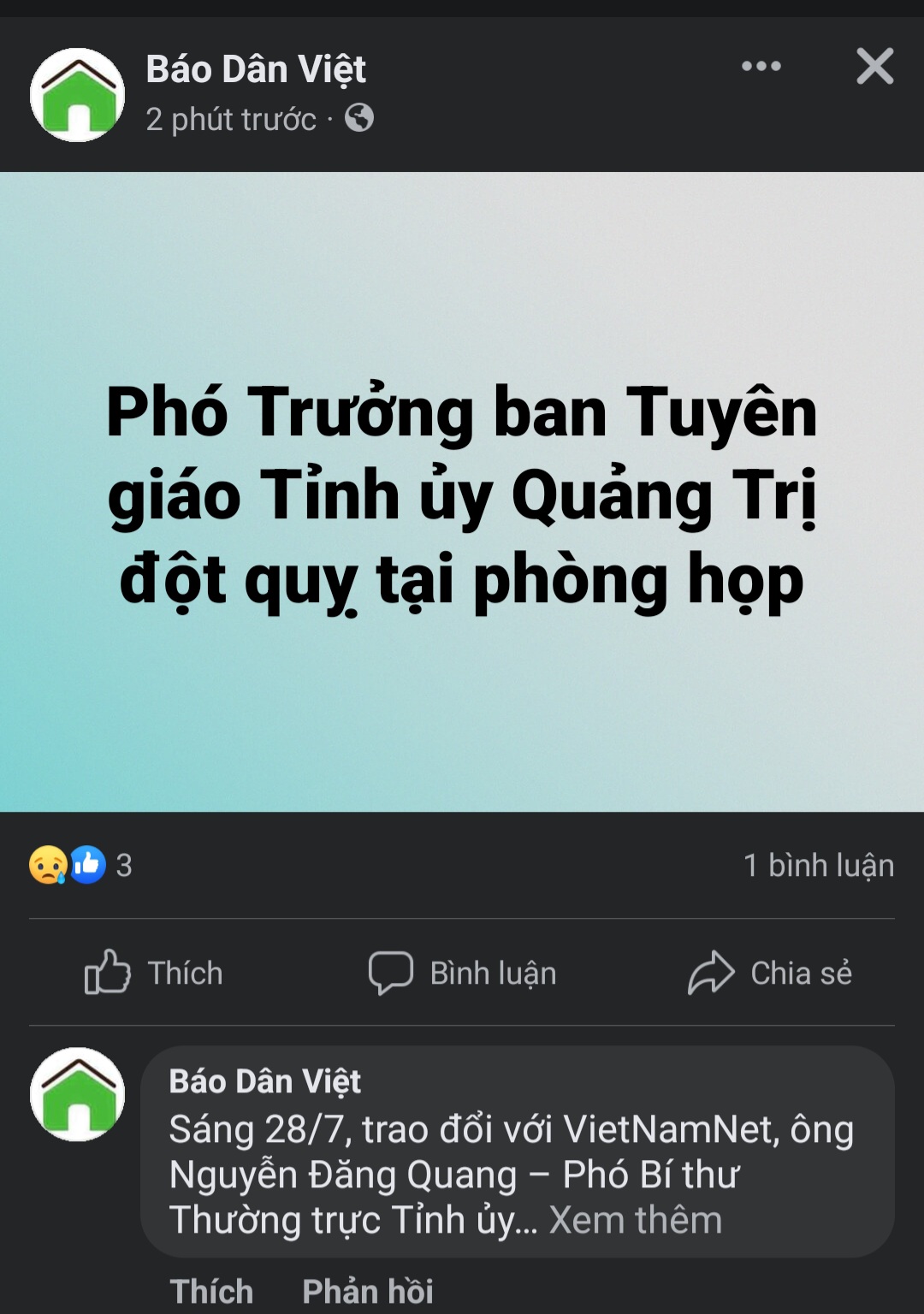The width and height of the screenshot is (924, 1314).
Task: Expand the comment with Xem thêm
Action: [x=635, y=1220]
